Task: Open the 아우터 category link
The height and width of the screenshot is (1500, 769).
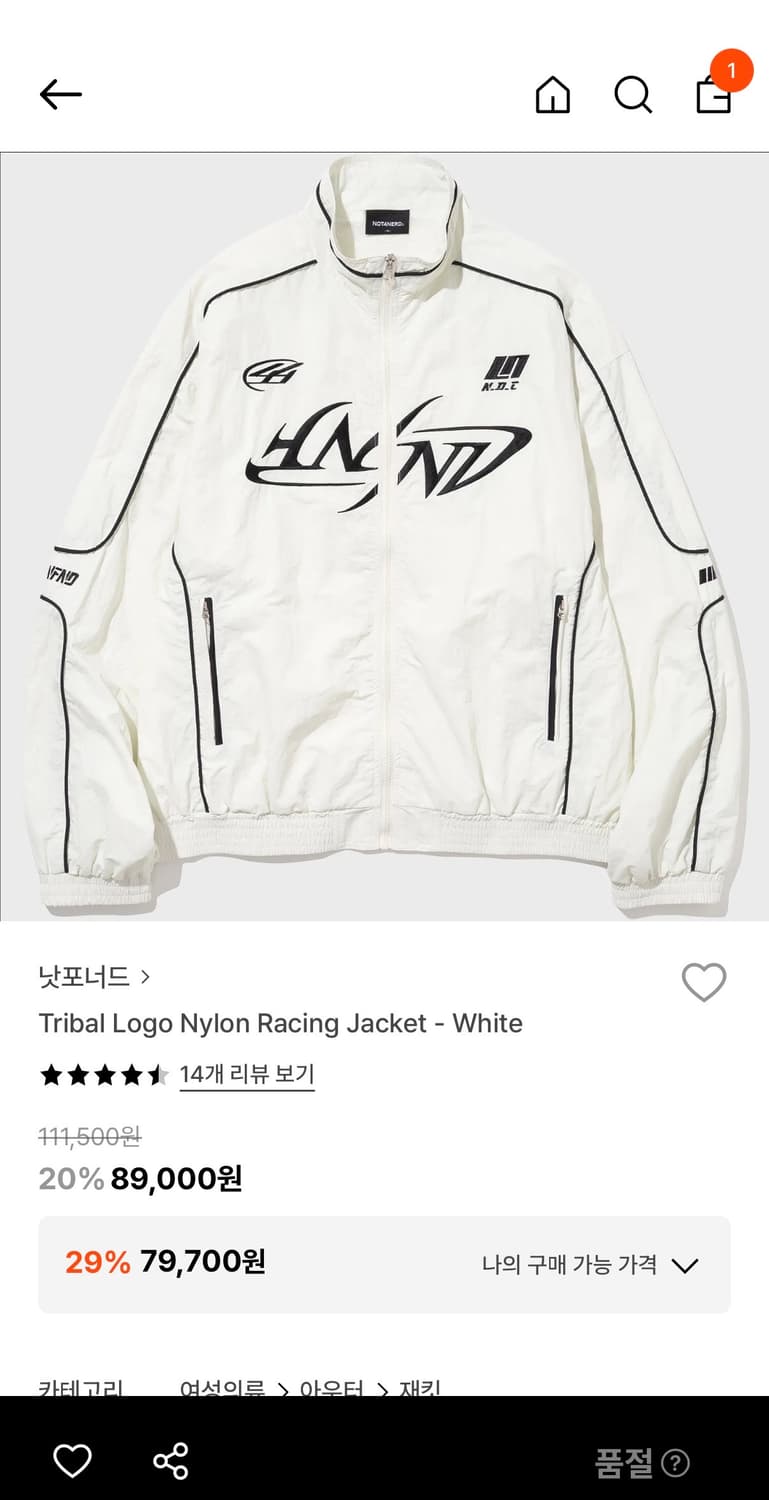Action: point(335,1387)
